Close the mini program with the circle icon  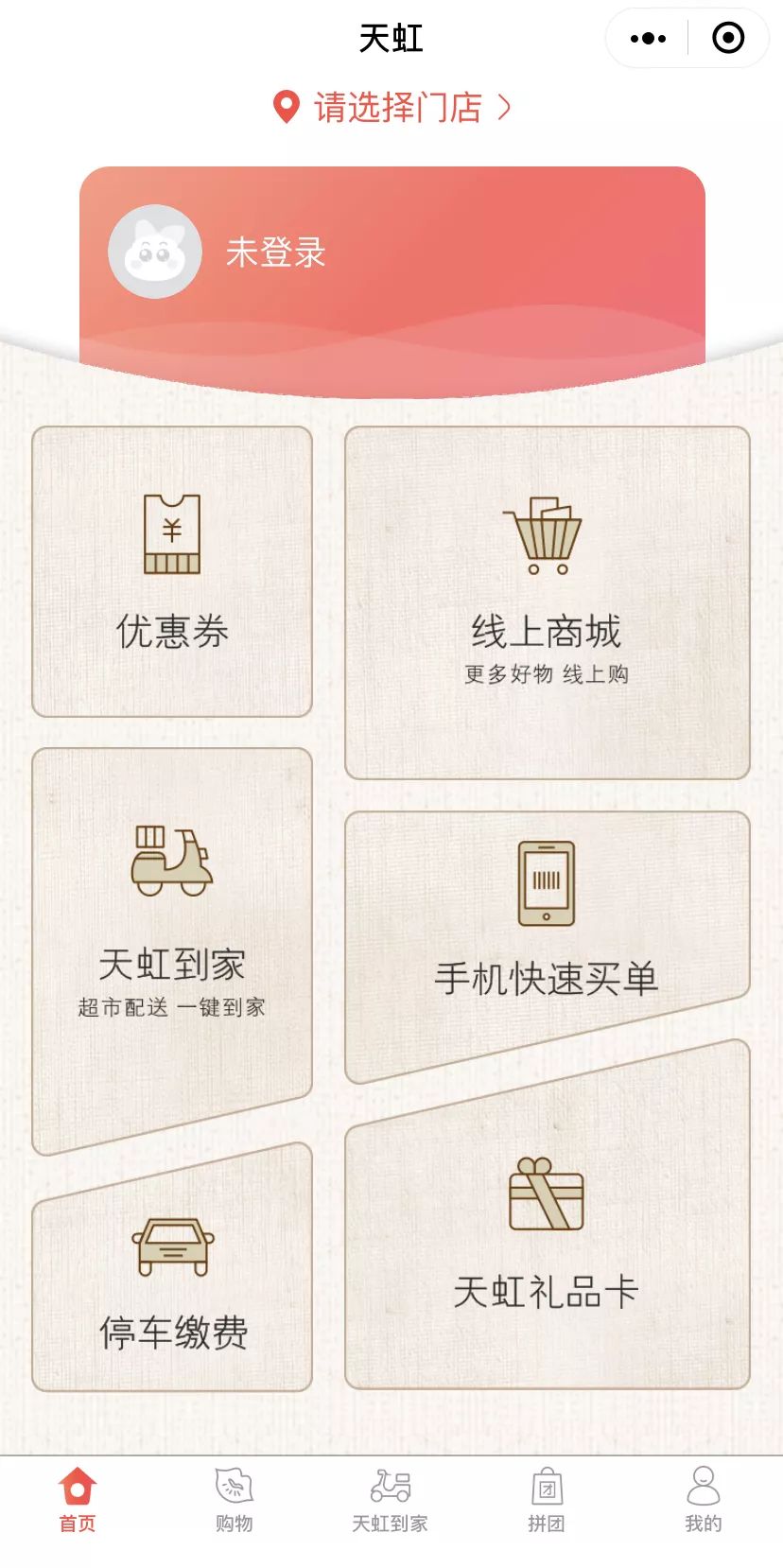(x=728, y=39)
